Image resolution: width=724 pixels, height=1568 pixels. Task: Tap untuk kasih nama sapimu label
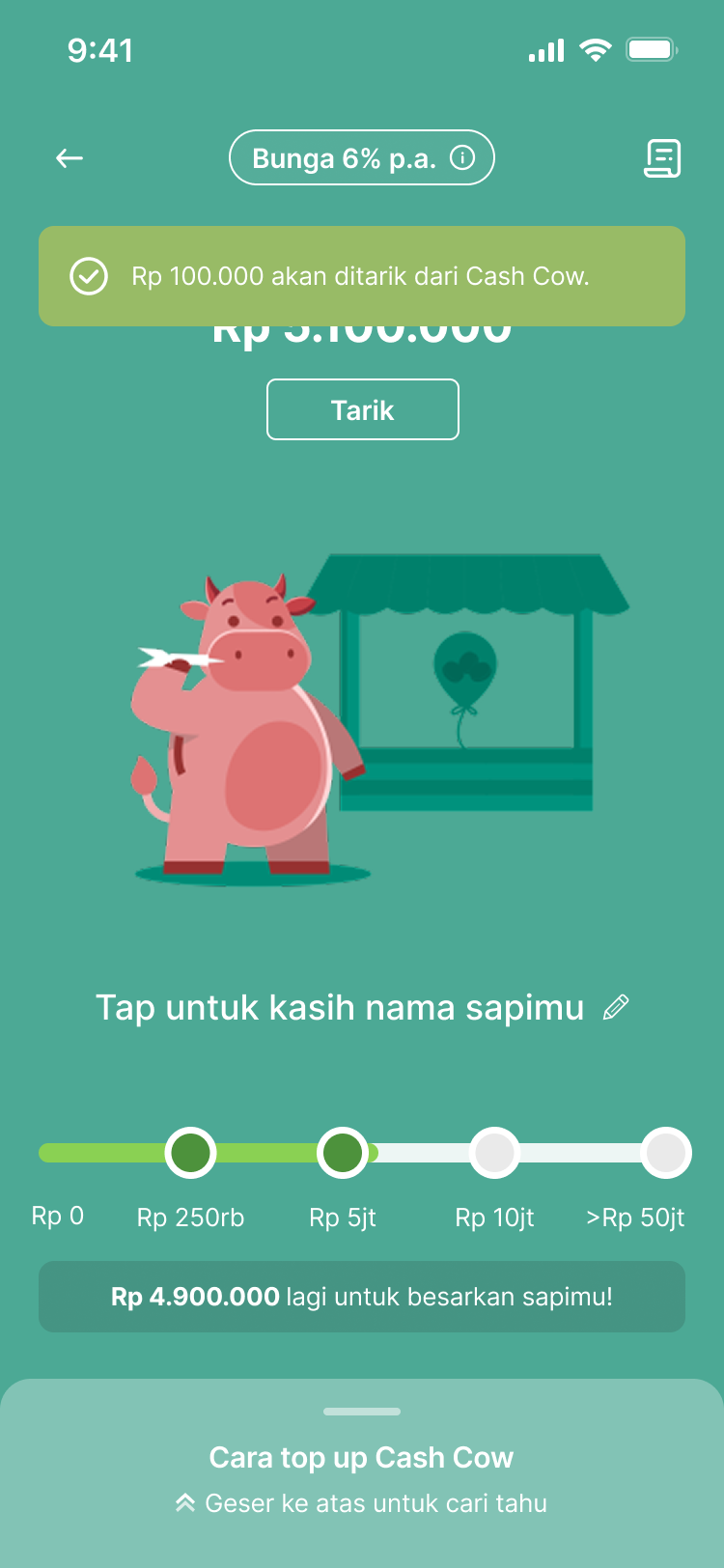[340, 1007]
